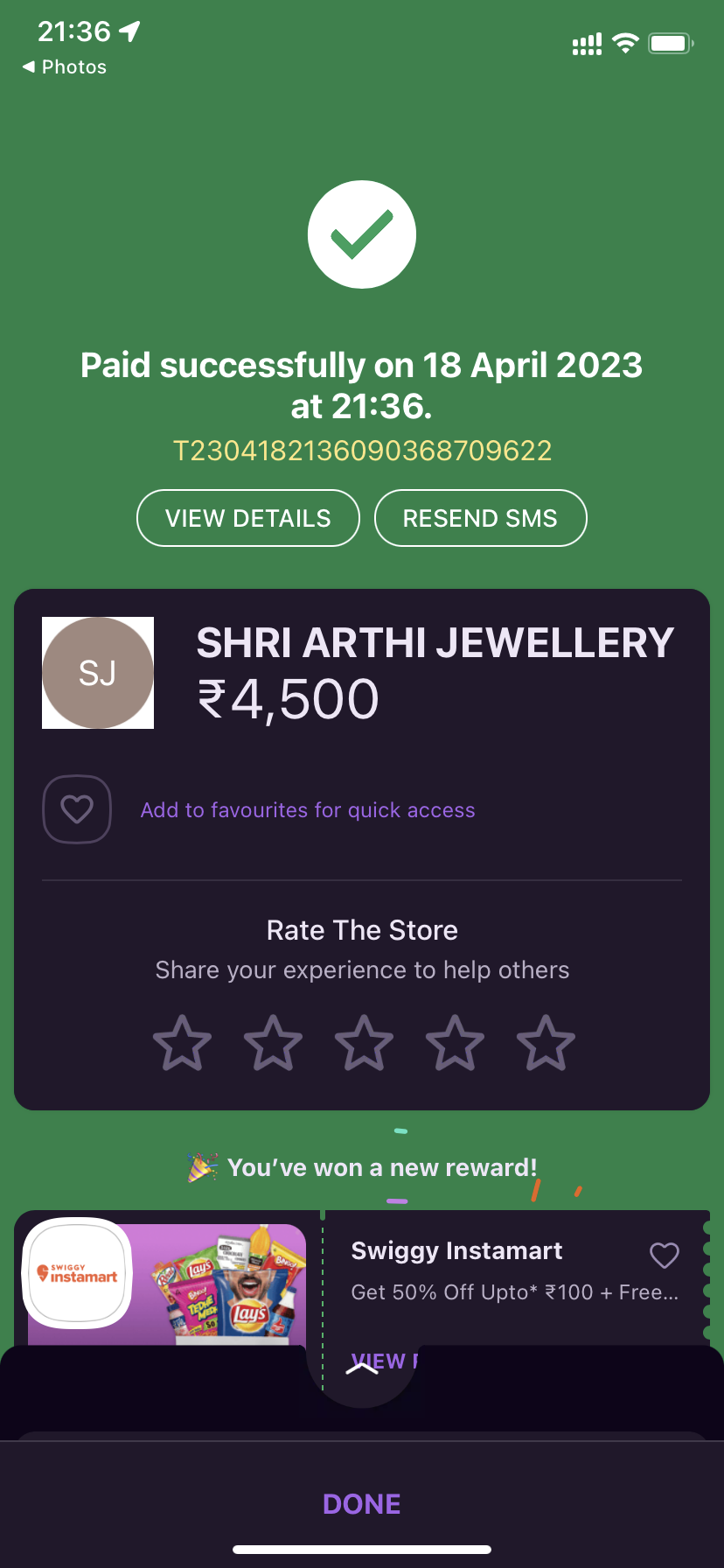Return to the Photos app

point(64,66)
